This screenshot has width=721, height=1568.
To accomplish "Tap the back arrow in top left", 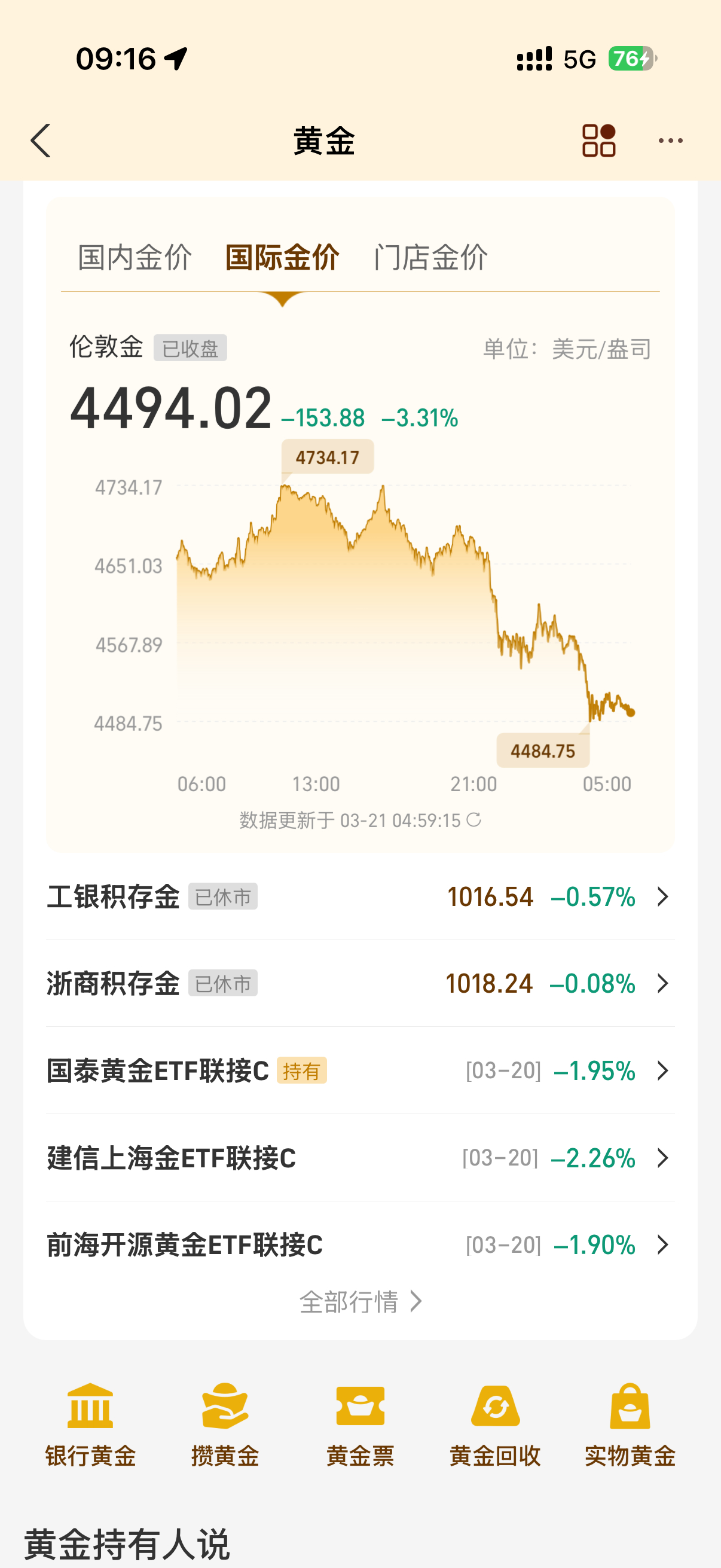I will click(x=41, y=140).
